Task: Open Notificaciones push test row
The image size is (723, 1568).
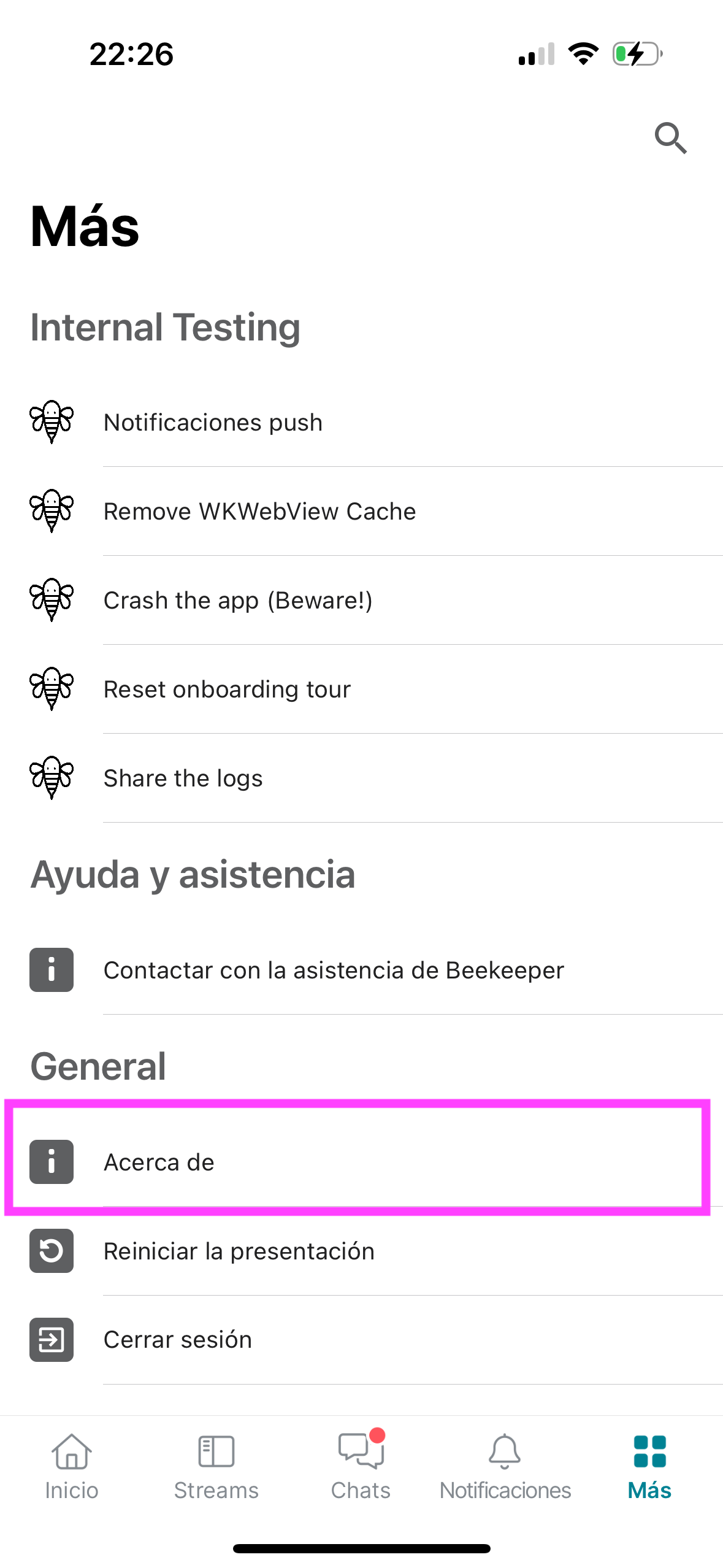Action: pyautogui.click(x=362, y=422)
